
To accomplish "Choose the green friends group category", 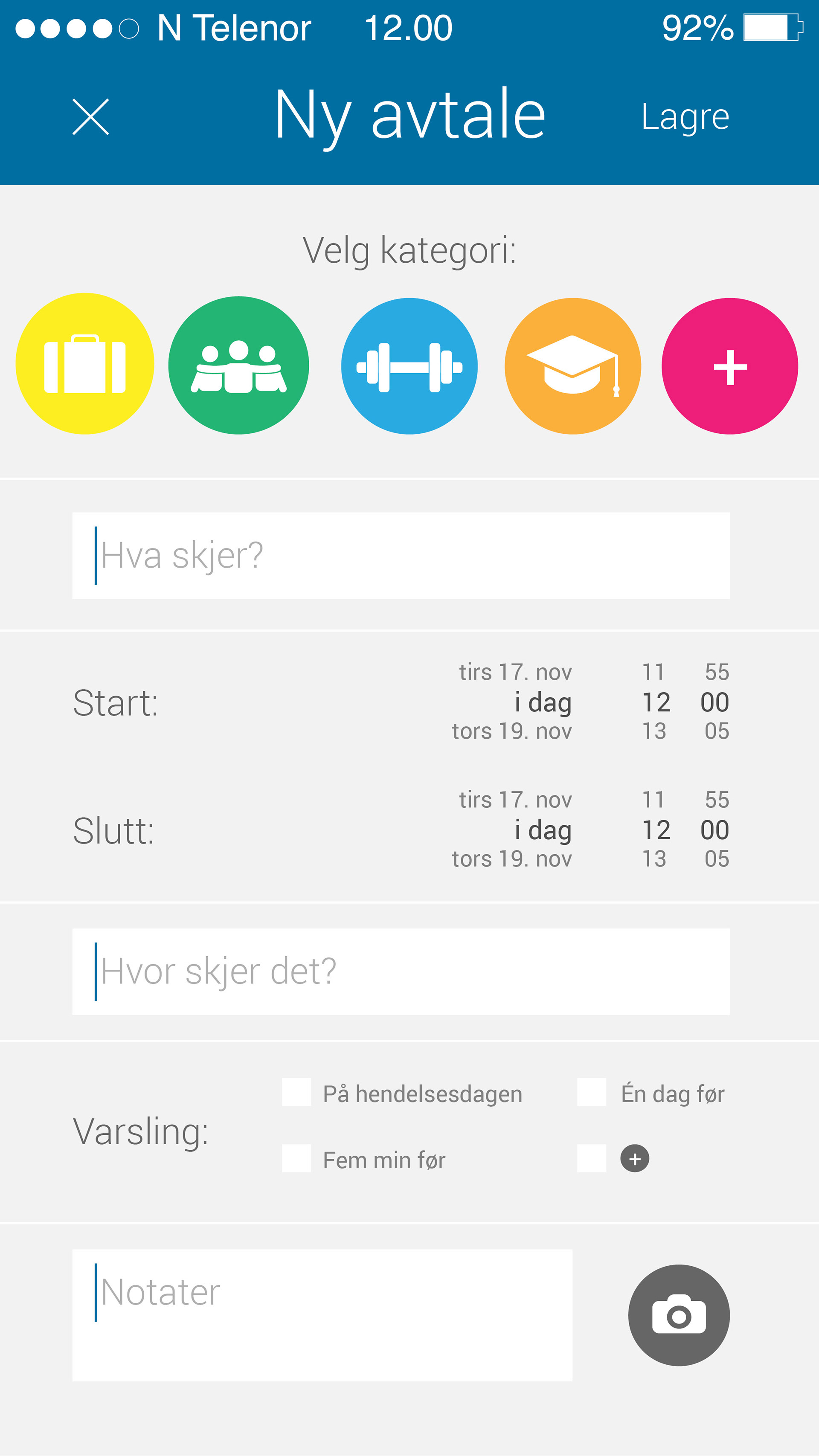I will 238,365.
